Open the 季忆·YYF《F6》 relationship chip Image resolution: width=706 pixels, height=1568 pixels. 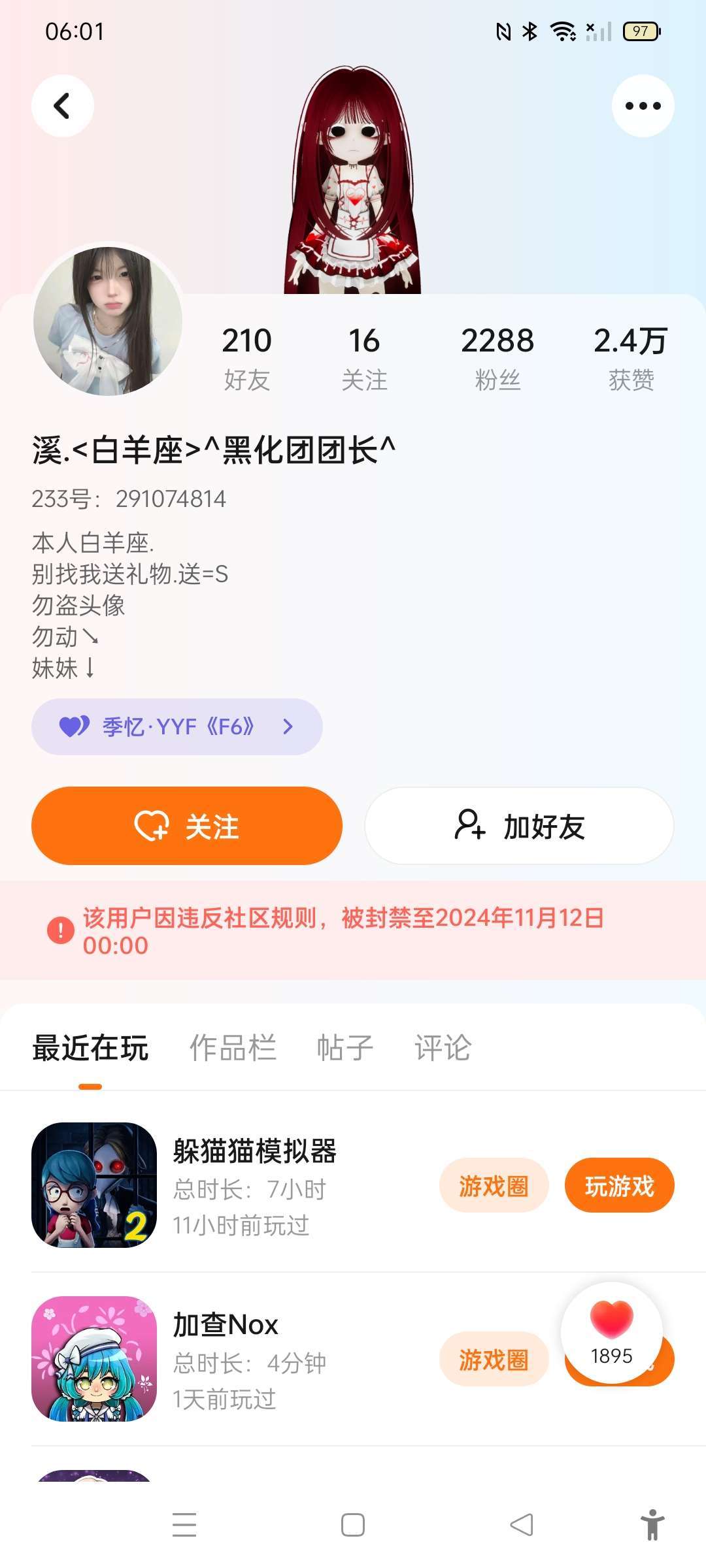click(x=176, y=727)
